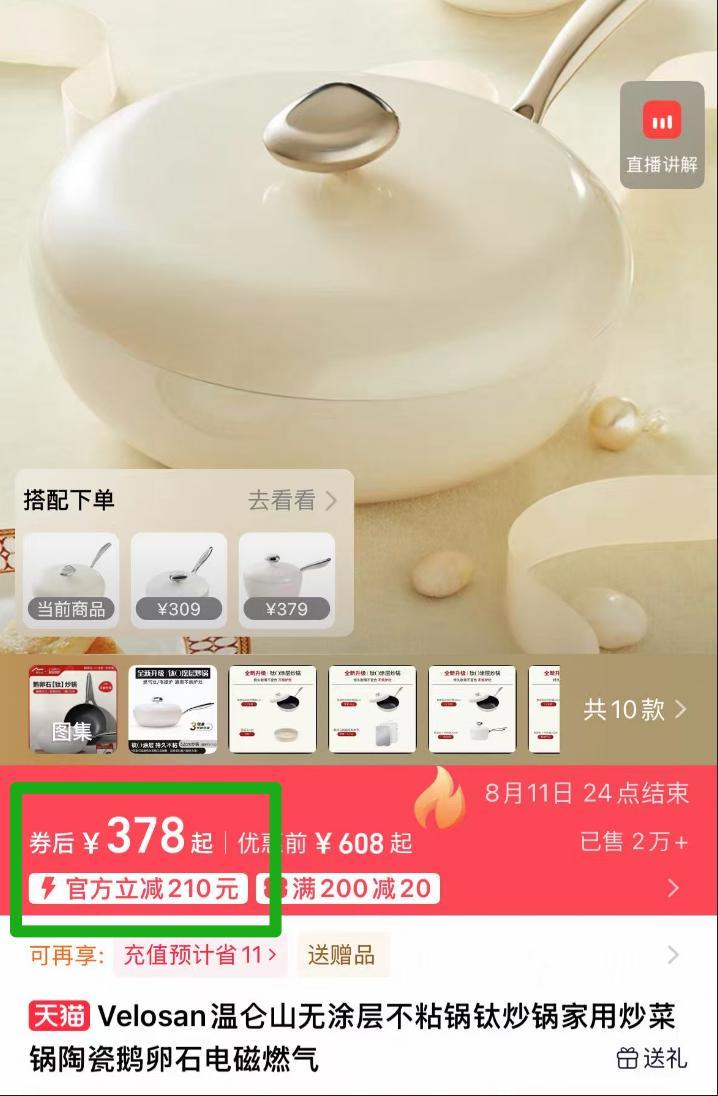Tap the 官方立减210元 discount tag

point(138,888)
